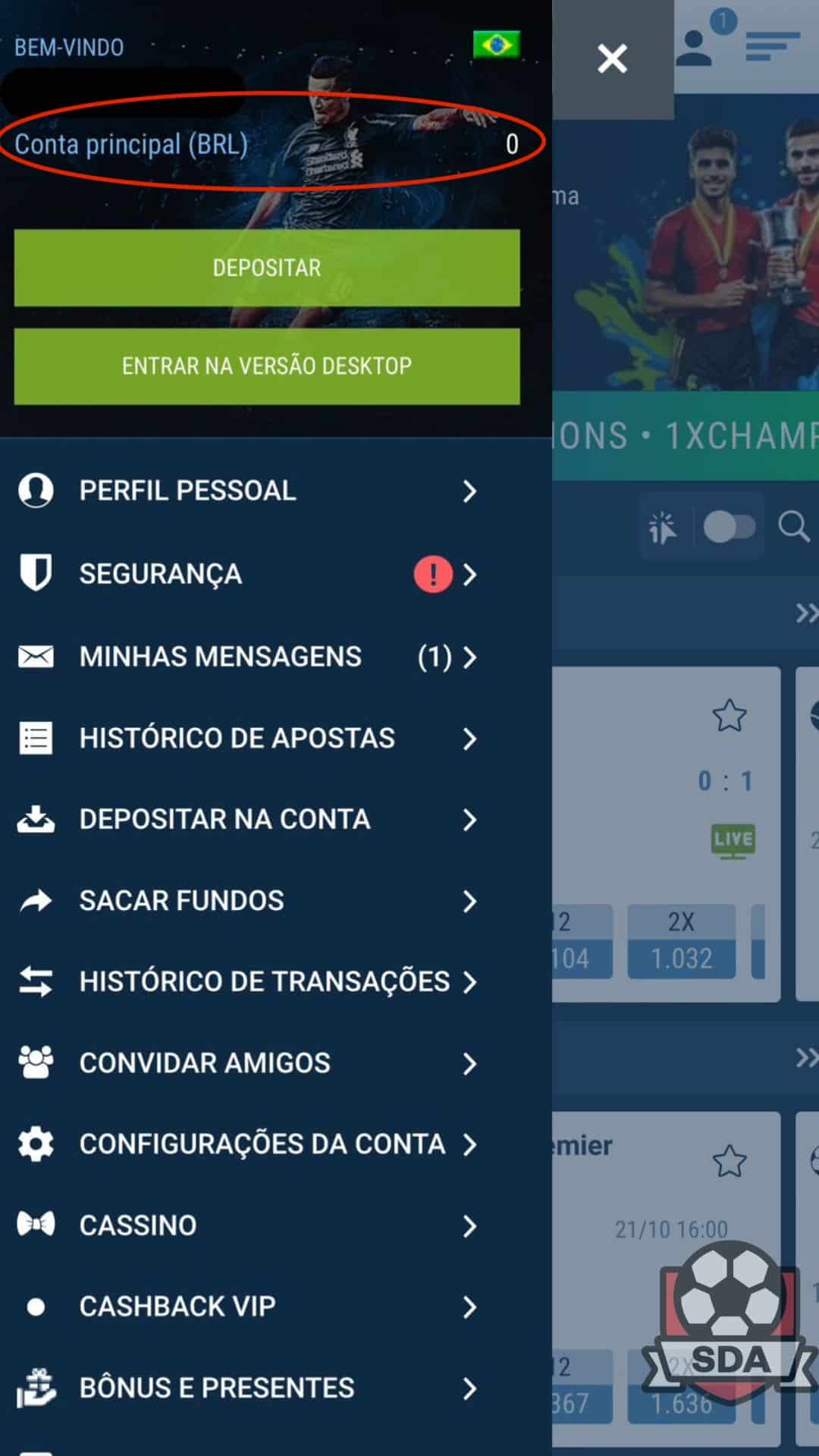Tap Entrar na versão desktop
This screenshot has height=1456, width=819.
(x=267, y=366)
